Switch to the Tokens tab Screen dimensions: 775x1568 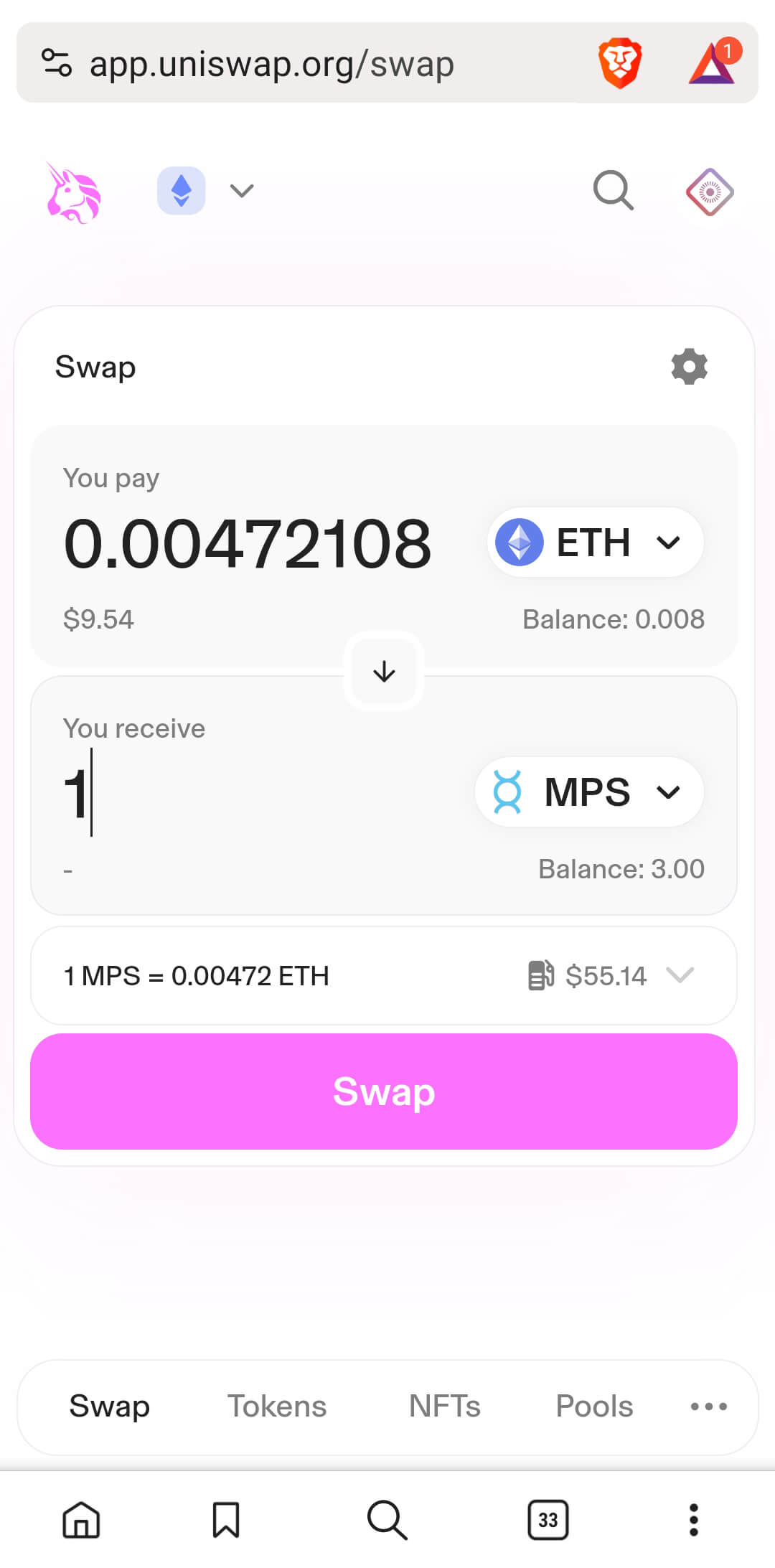click(x=277, y=1407)
